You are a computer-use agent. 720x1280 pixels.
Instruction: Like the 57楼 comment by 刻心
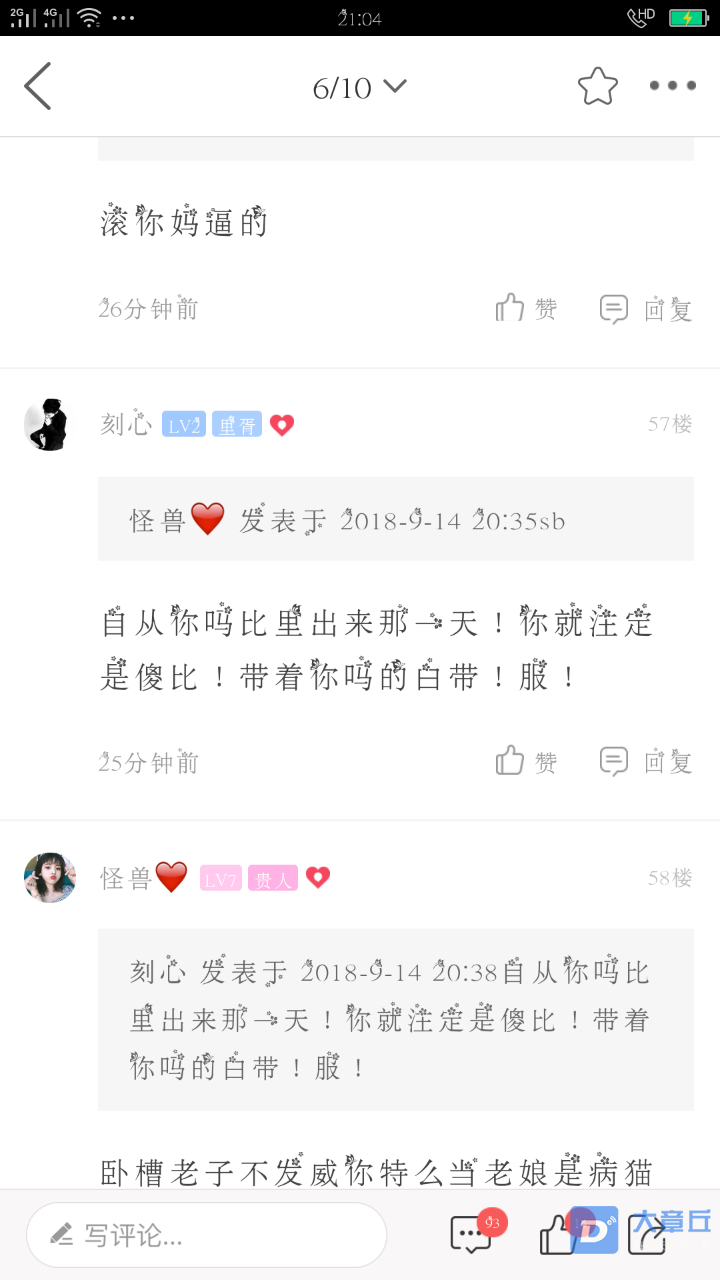coord(526,762)
